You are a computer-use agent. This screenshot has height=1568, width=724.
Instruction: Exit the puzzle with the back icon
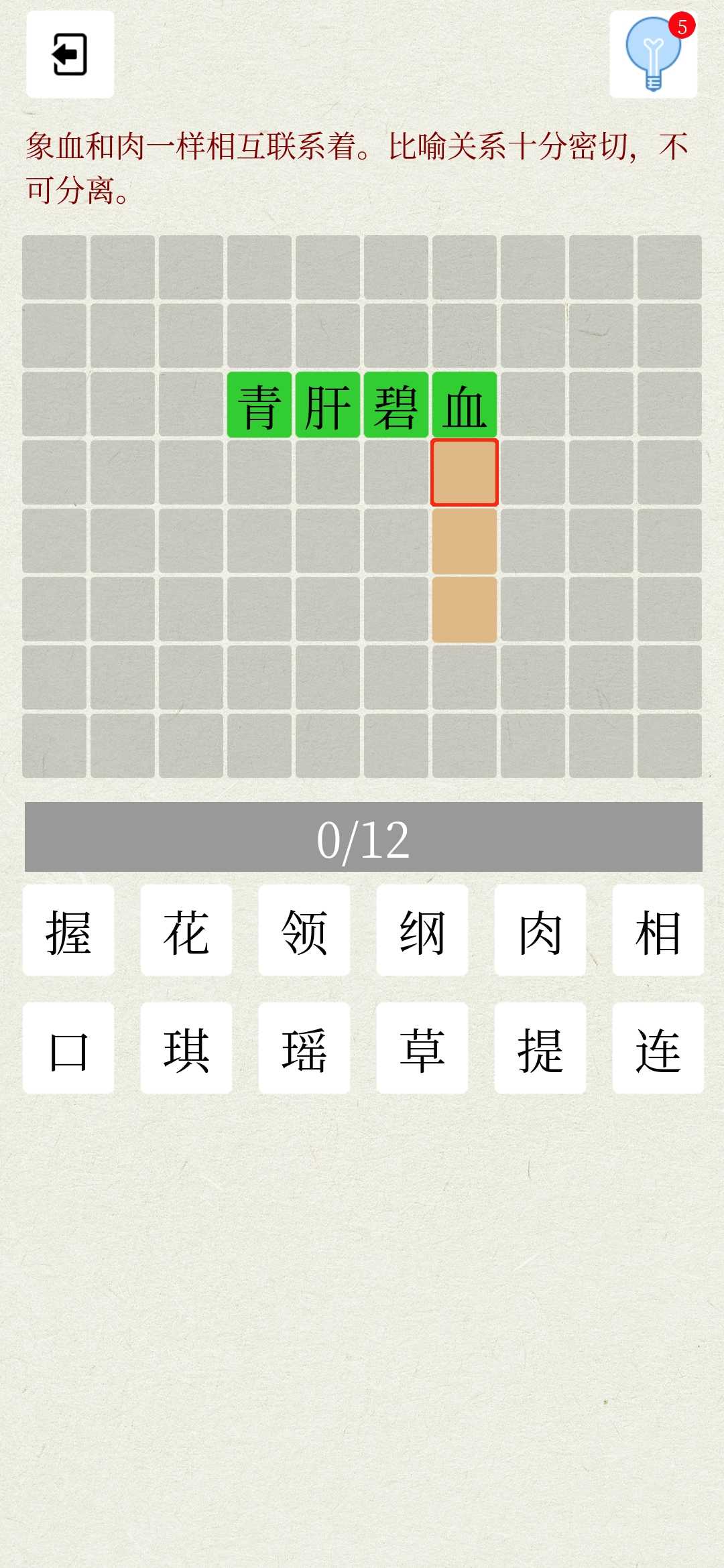(70, 55)
